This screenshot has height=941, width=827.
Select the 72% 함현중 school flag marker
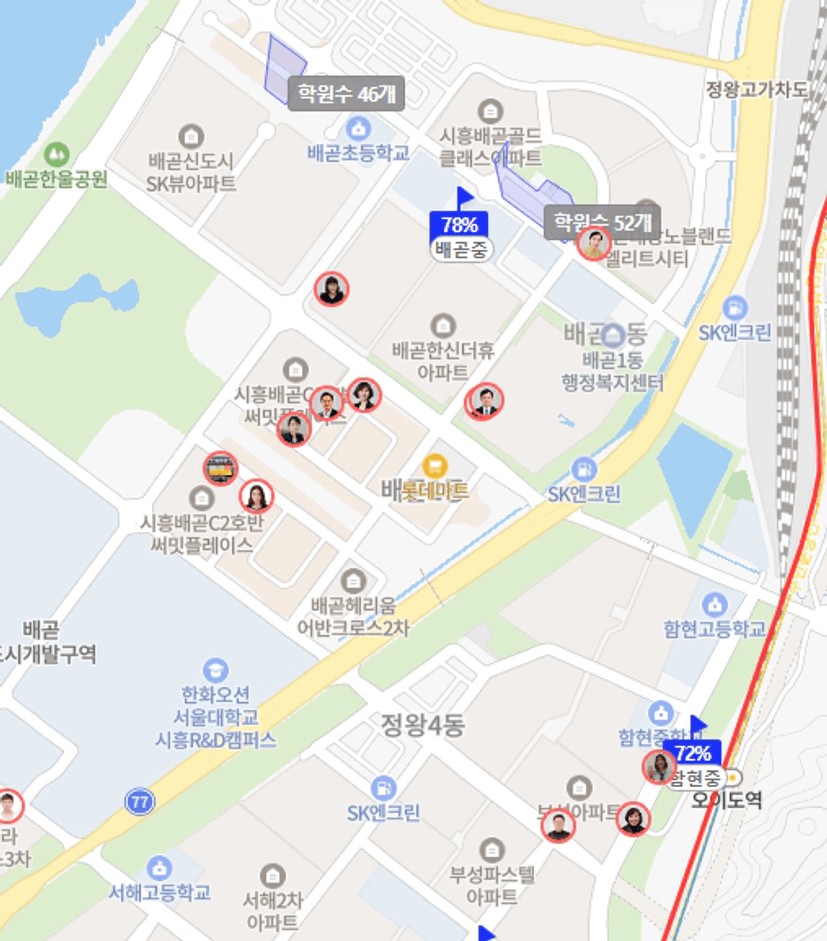[693, 753]
